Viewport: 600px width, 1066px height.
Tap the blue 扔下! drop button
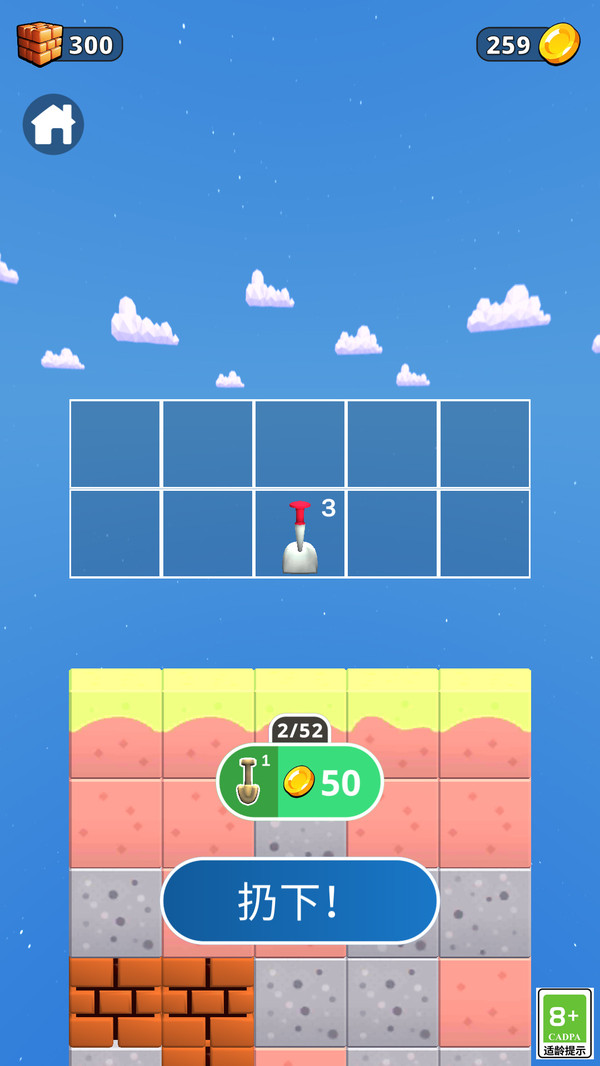[x=300, y=901]
